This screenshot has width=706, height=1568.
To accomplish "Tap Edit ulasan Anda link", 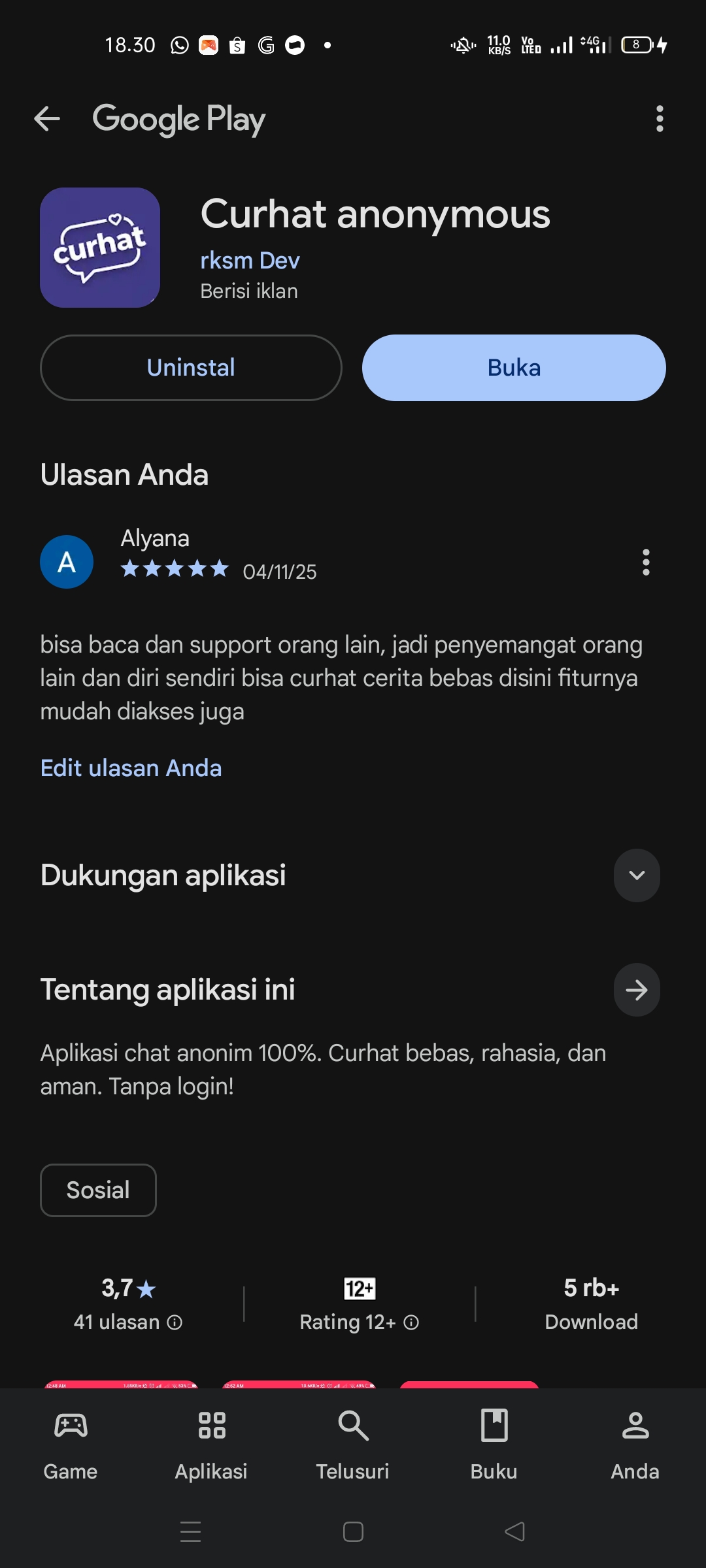I will pos(131,768).
